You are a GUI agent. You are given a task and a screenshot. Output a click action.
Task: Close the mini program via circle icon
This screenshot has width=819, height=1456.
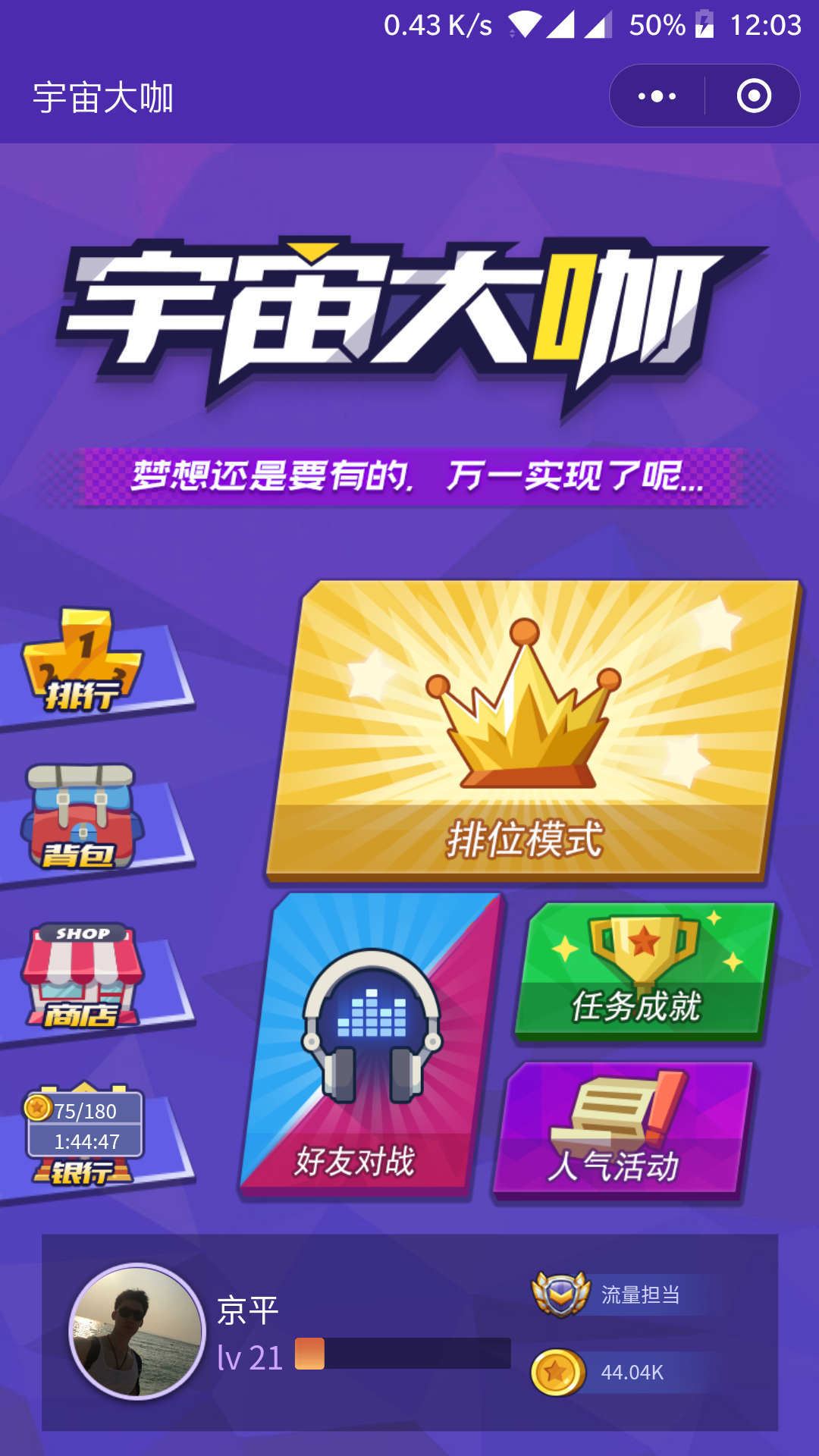click(x=754, y=96)
